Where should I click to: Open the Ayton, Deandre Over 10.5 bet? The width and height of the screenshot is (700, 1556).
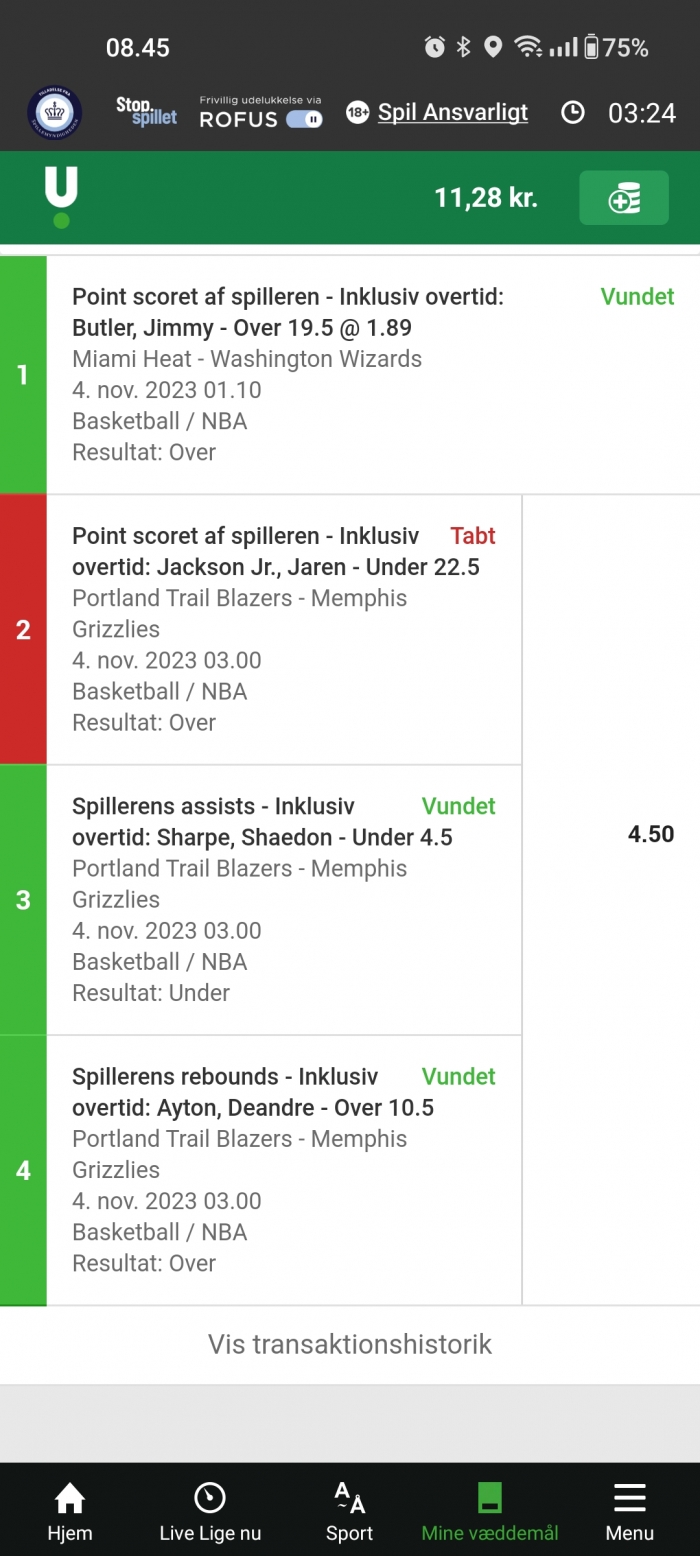pyautogui.click(x=284, y=1170)
